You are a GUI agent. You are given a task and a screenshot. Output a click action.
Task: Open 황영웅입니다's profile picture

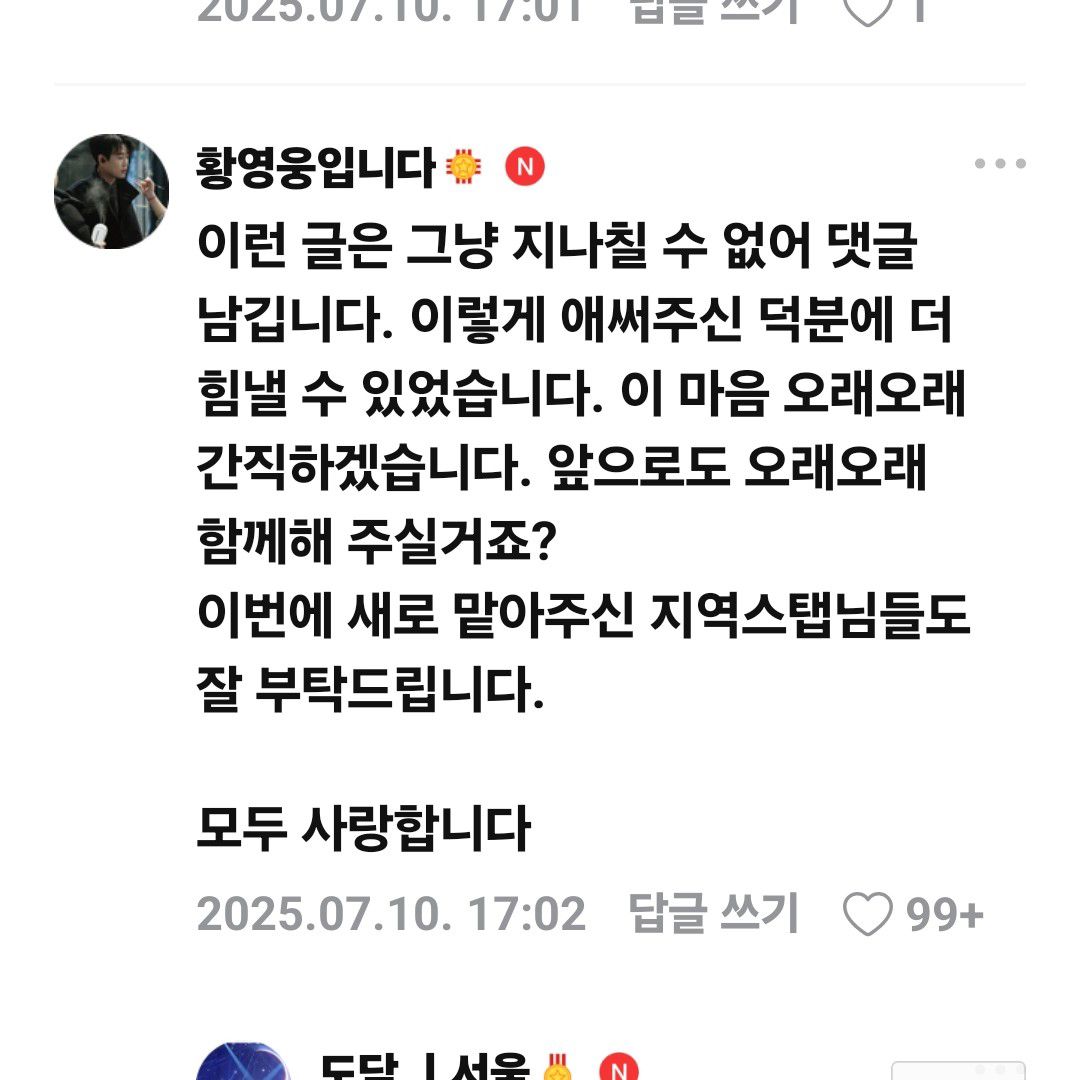(111, 191)
